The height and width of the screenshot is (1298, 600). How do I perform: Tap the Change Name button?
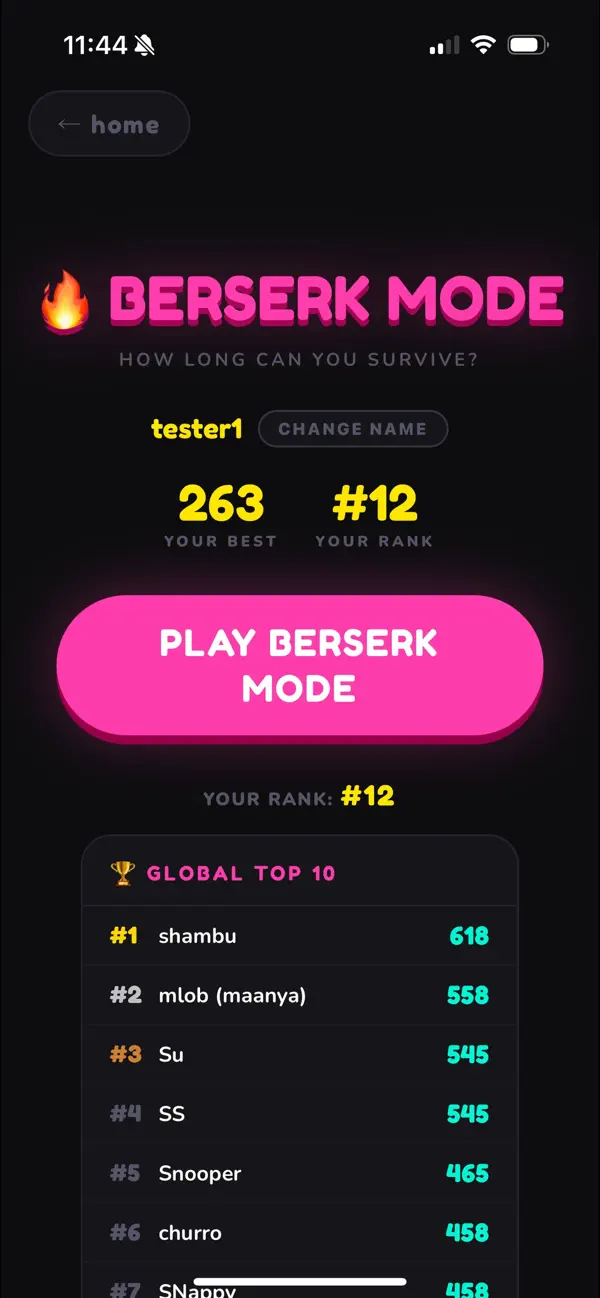353,429
